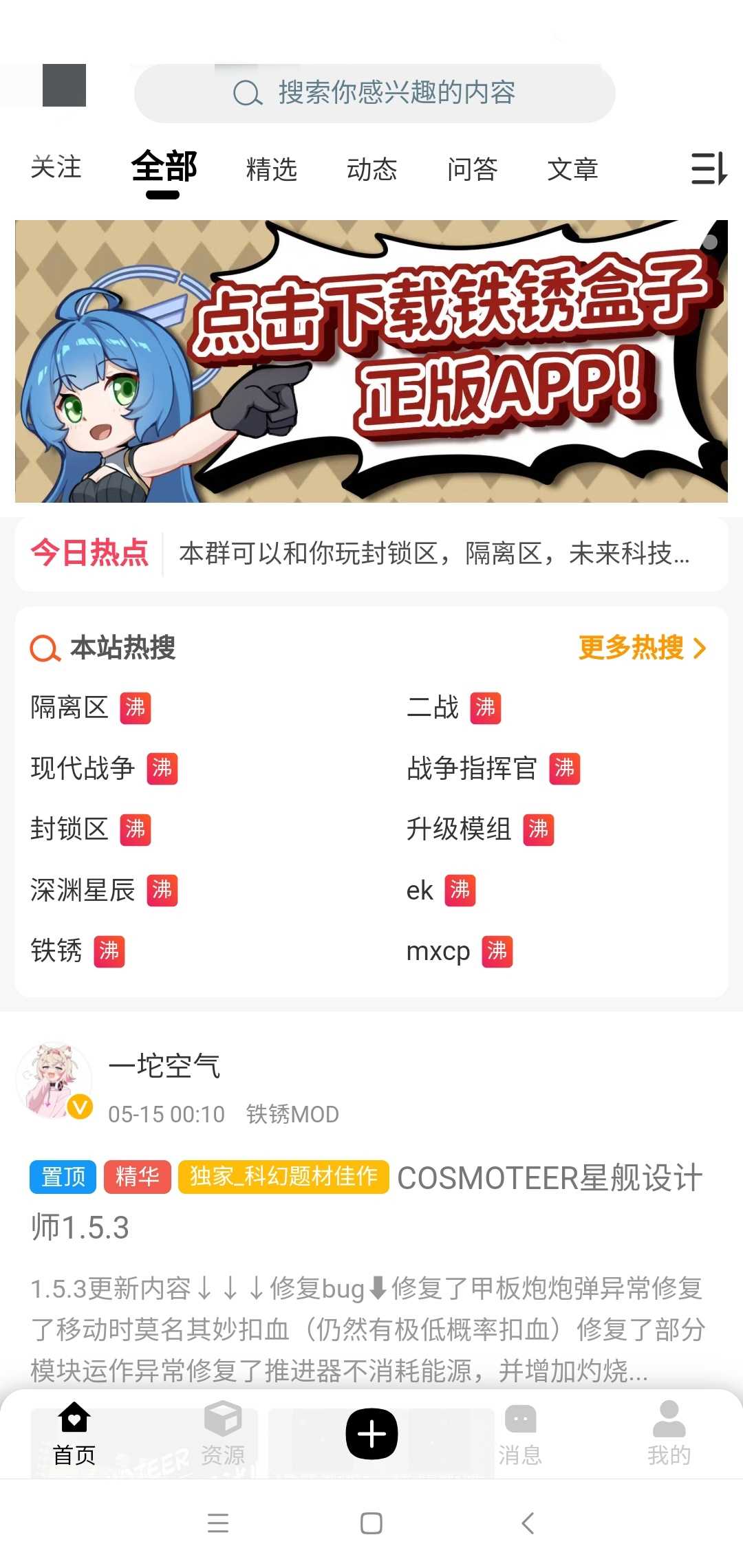The width and height of the screenshot is (743, 1568).
Task: Search hot term 深渊星辰
Action: click(x=83, y=891)
